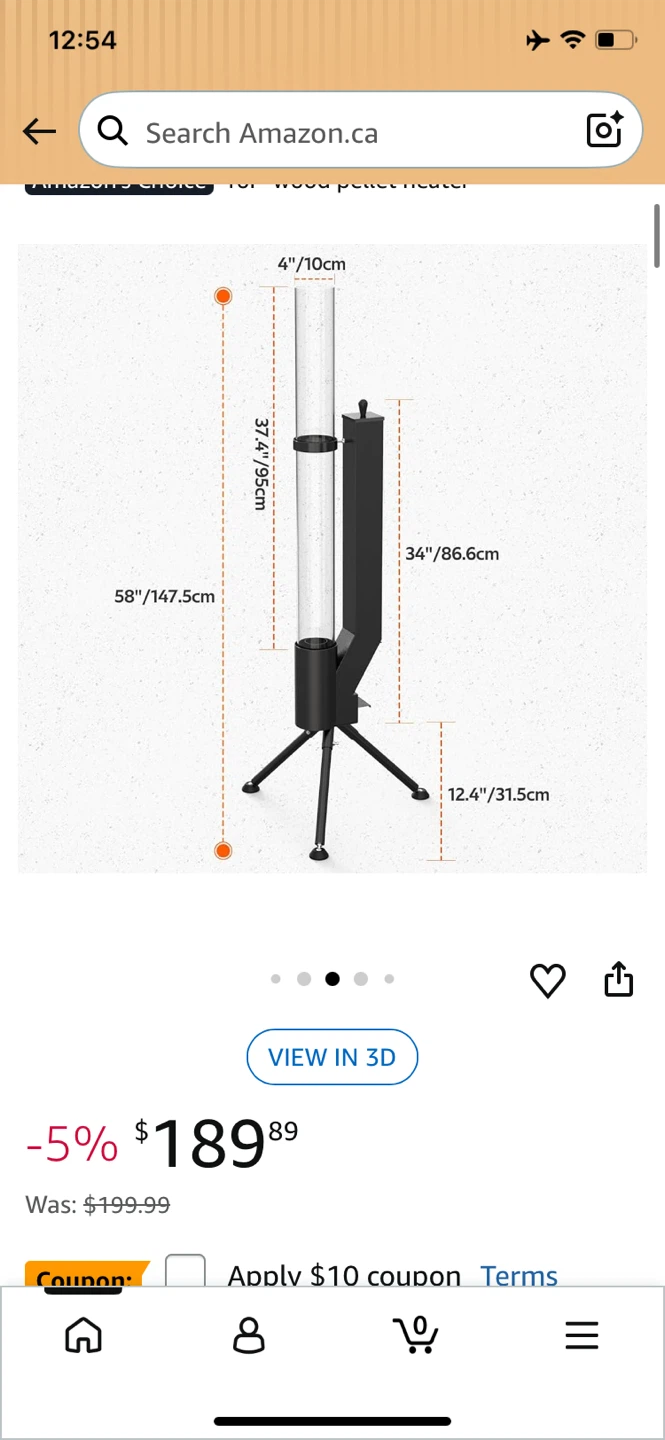
Task: Add this heater to wish list
Action: coord(547,980)
